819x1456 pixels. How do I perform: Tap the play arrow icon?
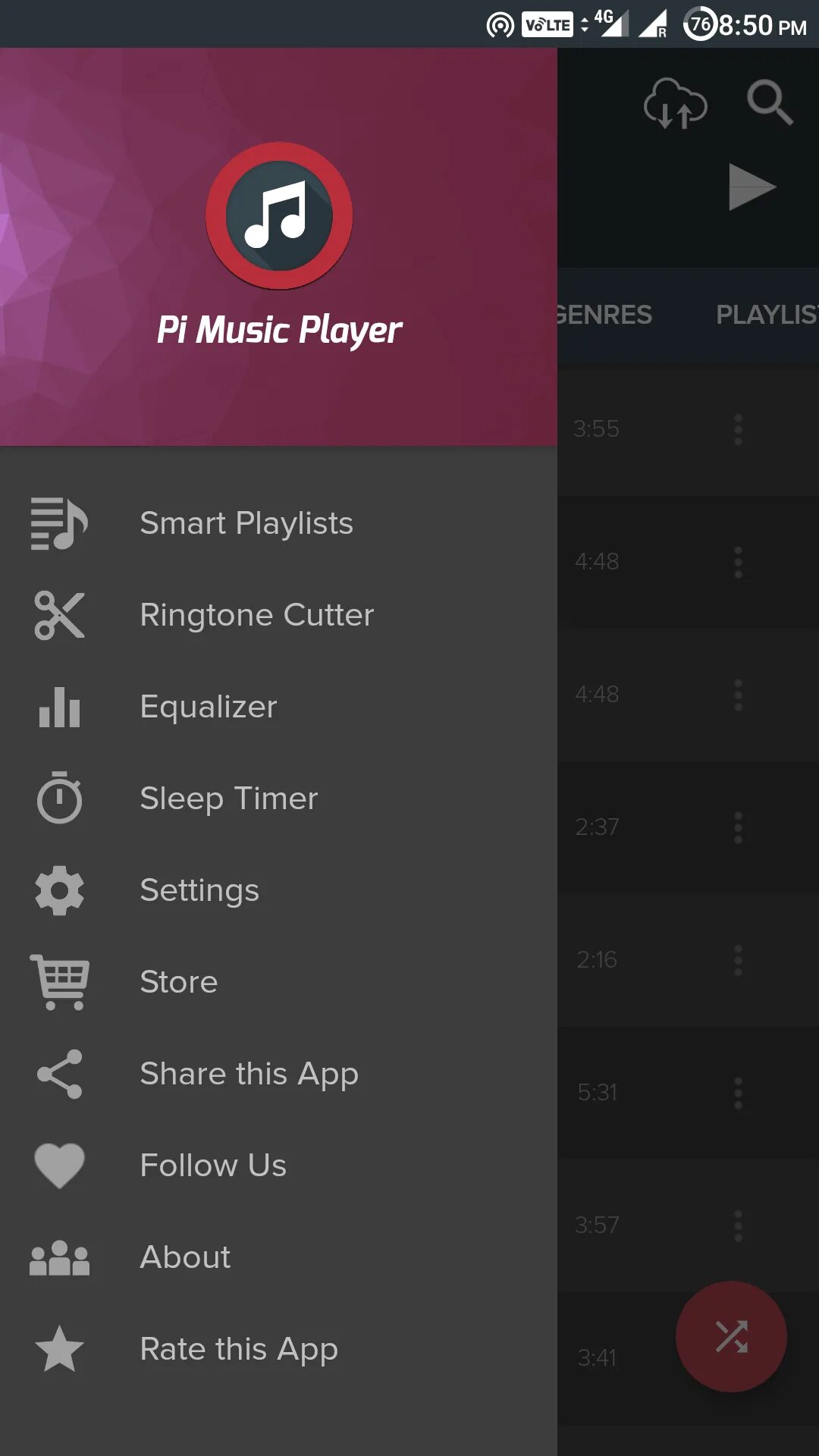pos(751,187)
